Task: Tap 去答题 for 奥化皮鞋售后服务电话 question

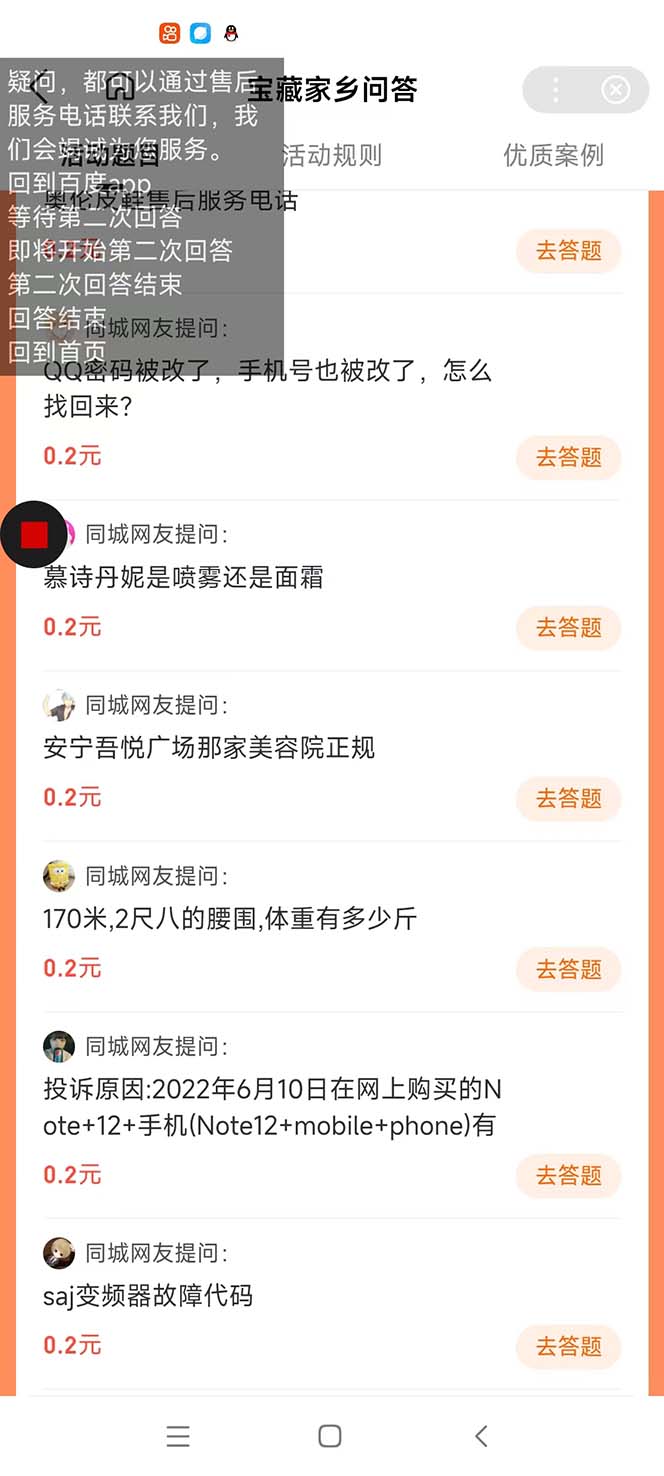Action: tap(568, 251)
